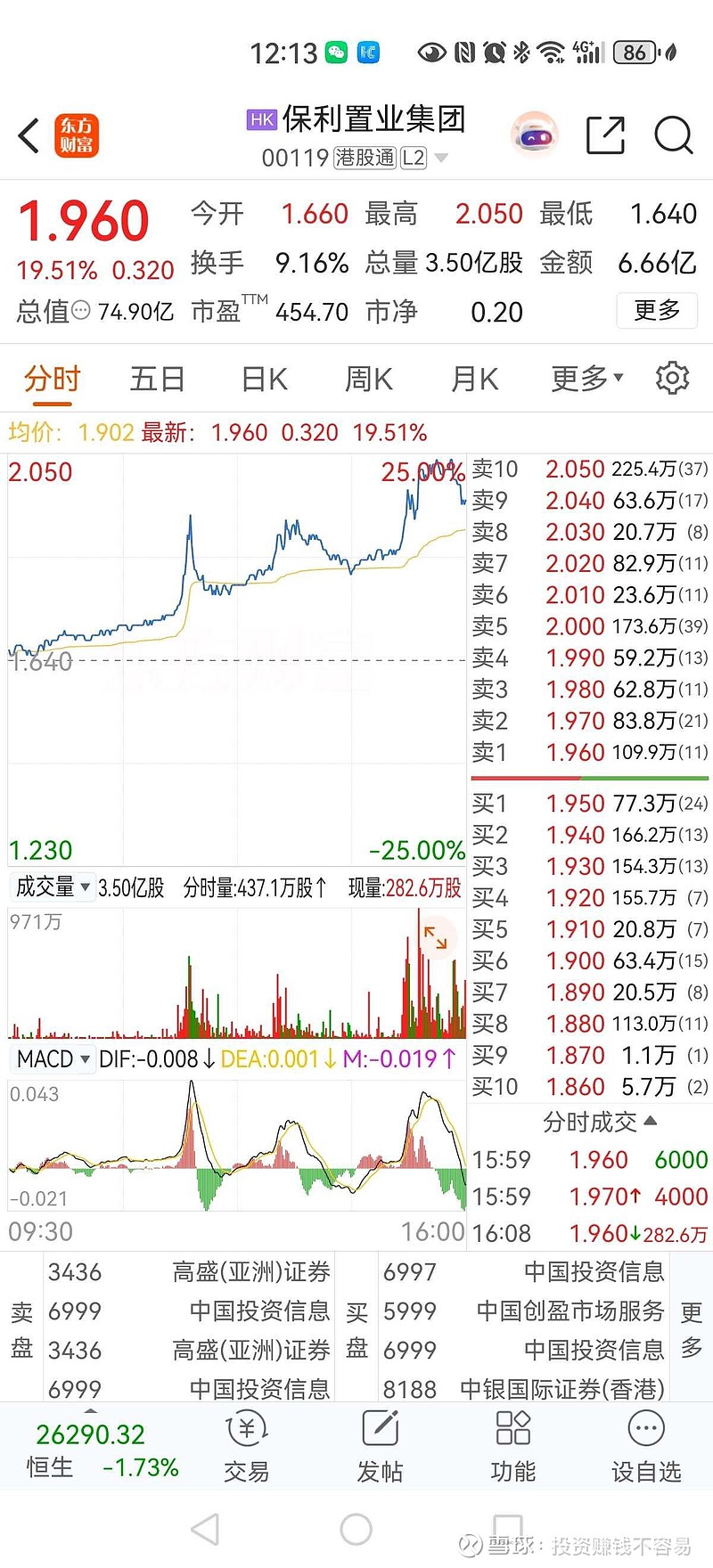Go back using the top-left arrow
Screen dimensions: 713x1568
pyautogui.click(x=29, y=135)
